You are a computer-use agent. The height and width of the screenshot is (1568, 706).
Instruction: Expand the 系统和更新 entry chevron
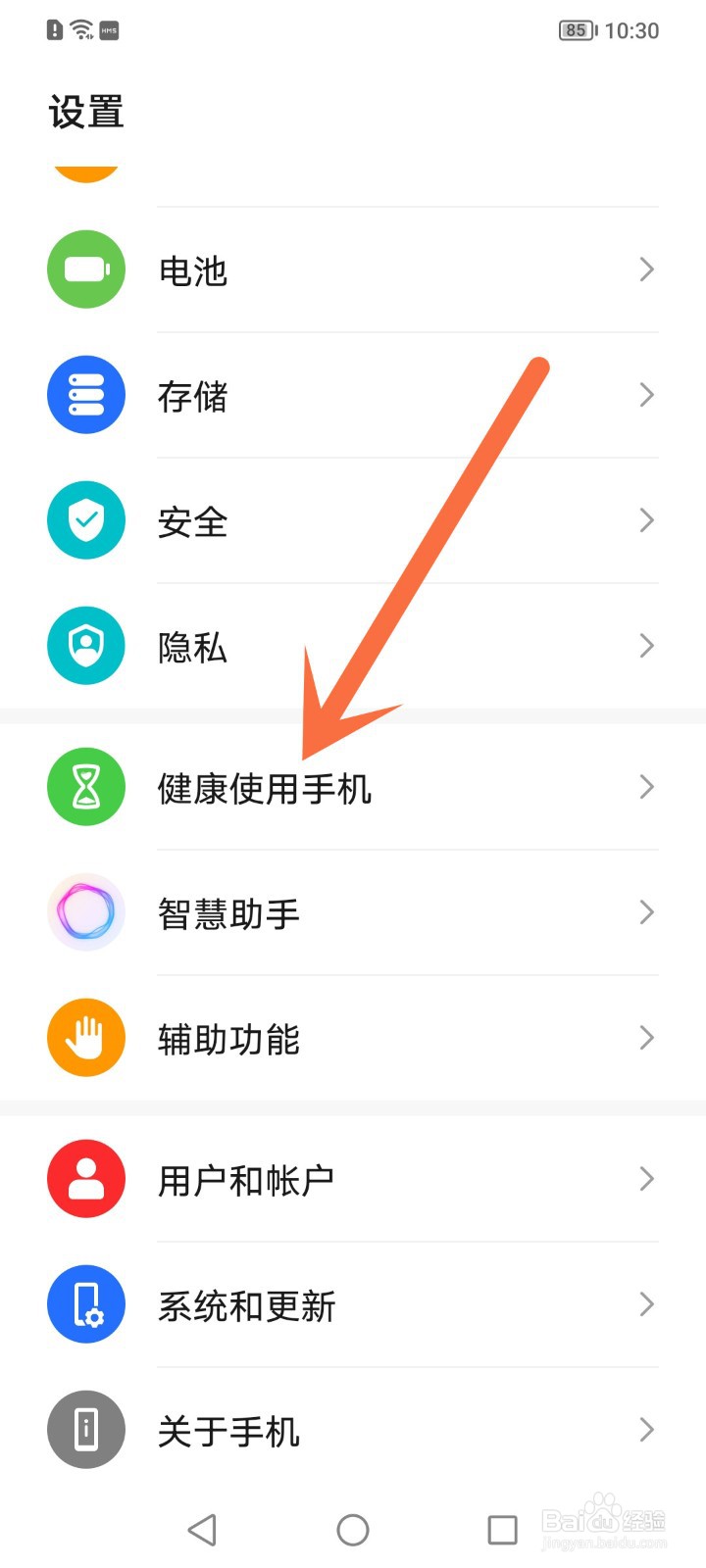pyautogui.click(x=645, y=1304)
